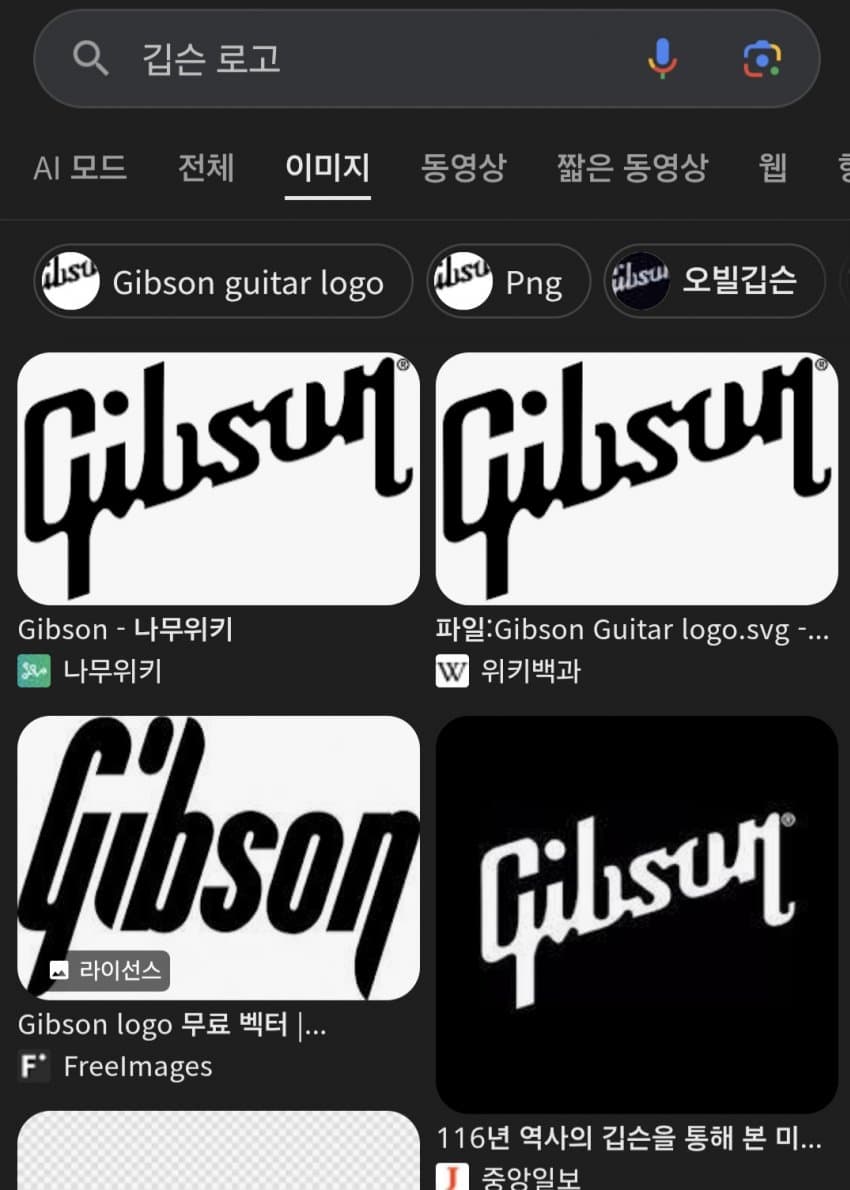The width and height of the screenshot is (850, 1190).
Task: Open the FreeImages Gibson logo vector result
Action: [x=218, y=857]
